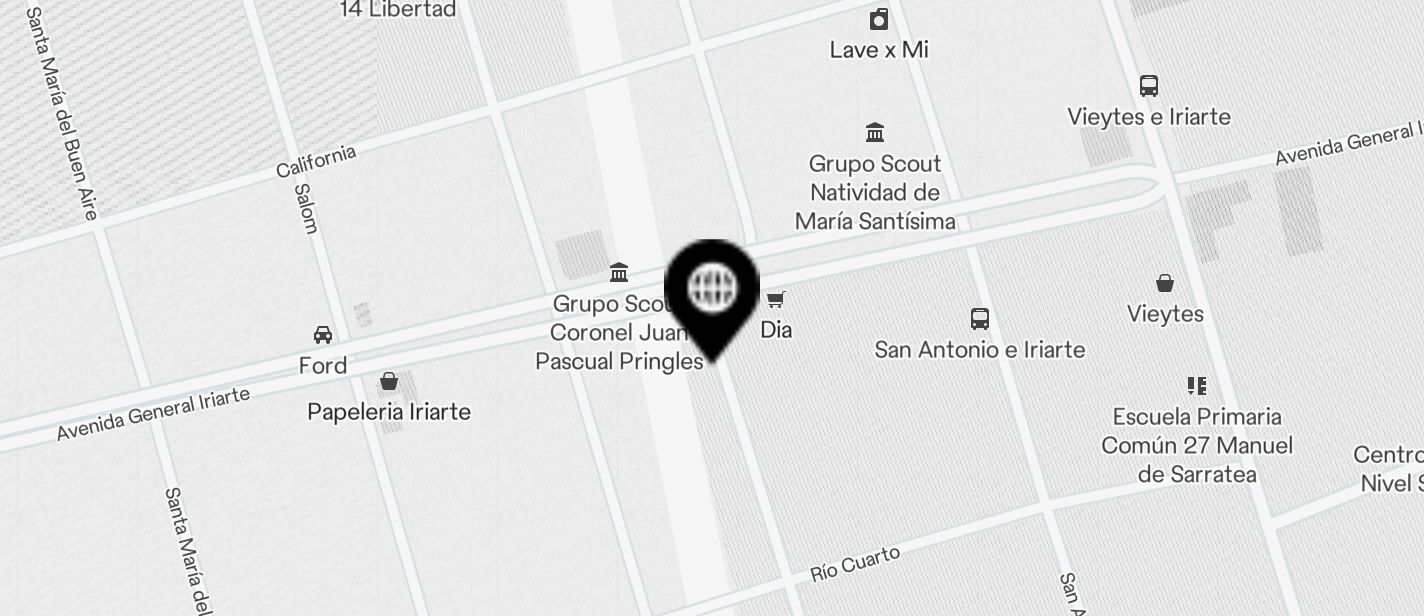Select the Papeleria Iriarte shop marker
This screenshot has width=1424, height=616.
click(x=389, y=381)
